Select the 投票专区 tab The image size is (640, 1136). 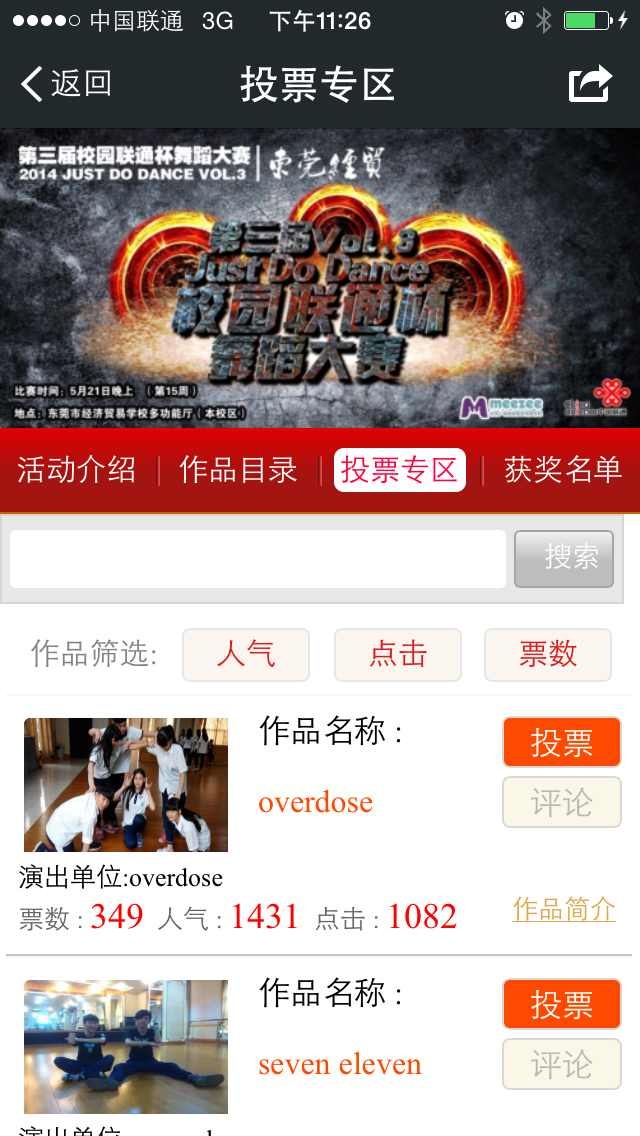tap(399, 470)
